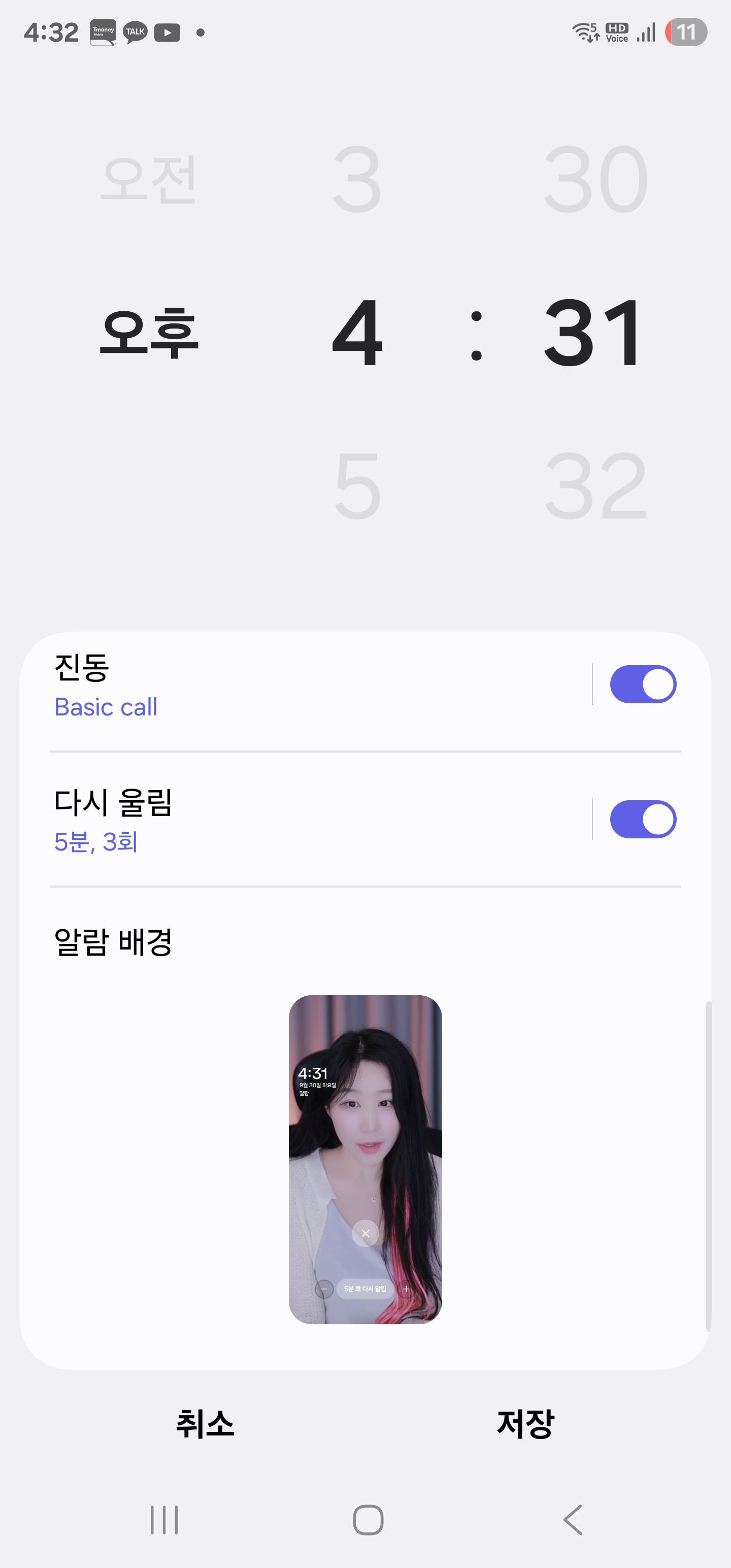This screenshot has height=1568, width=731.
Task: Turn off the 진동 switch
Action: tap(643, 684)
